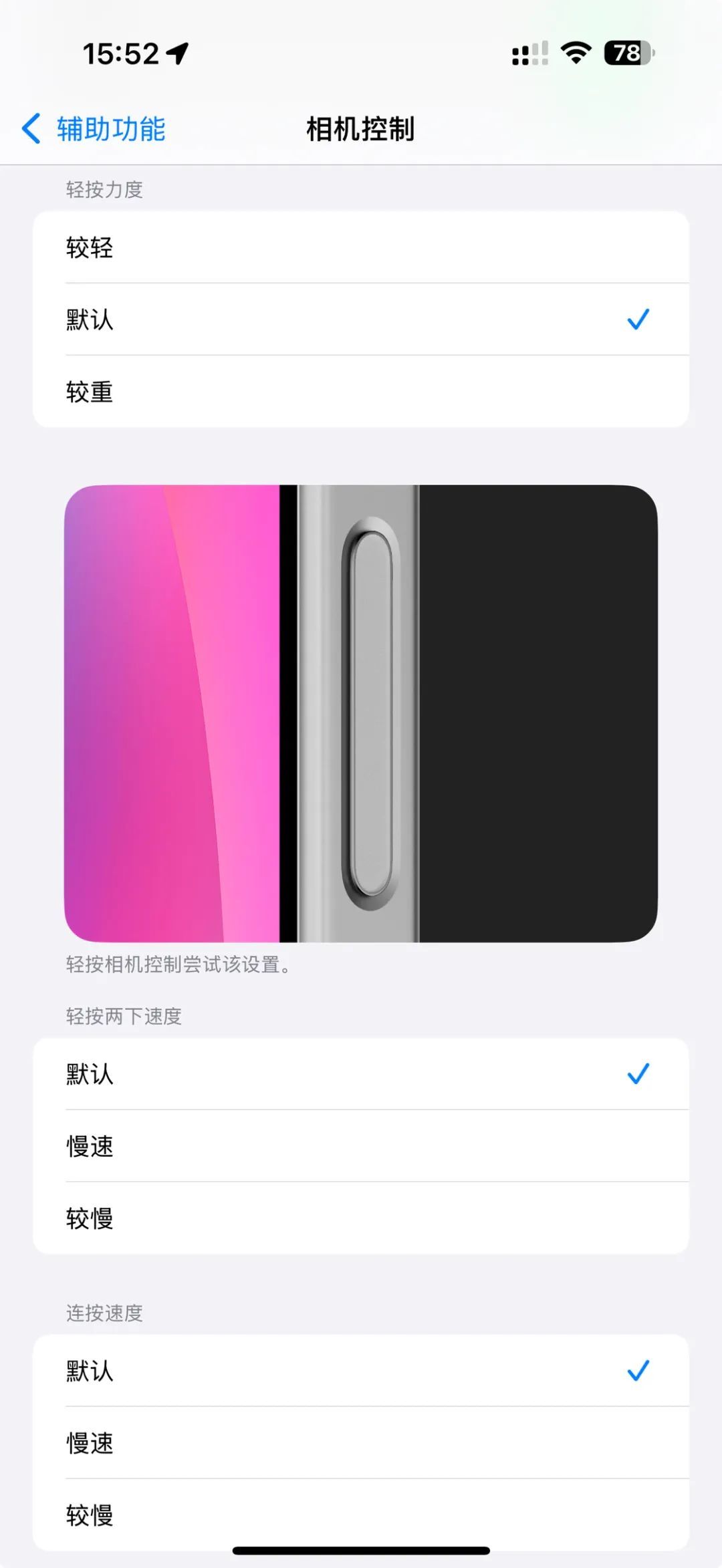This screenshot has height=1568, width=722.
Task: Select 默认 under 连按速度
Action: [361, 1371]
